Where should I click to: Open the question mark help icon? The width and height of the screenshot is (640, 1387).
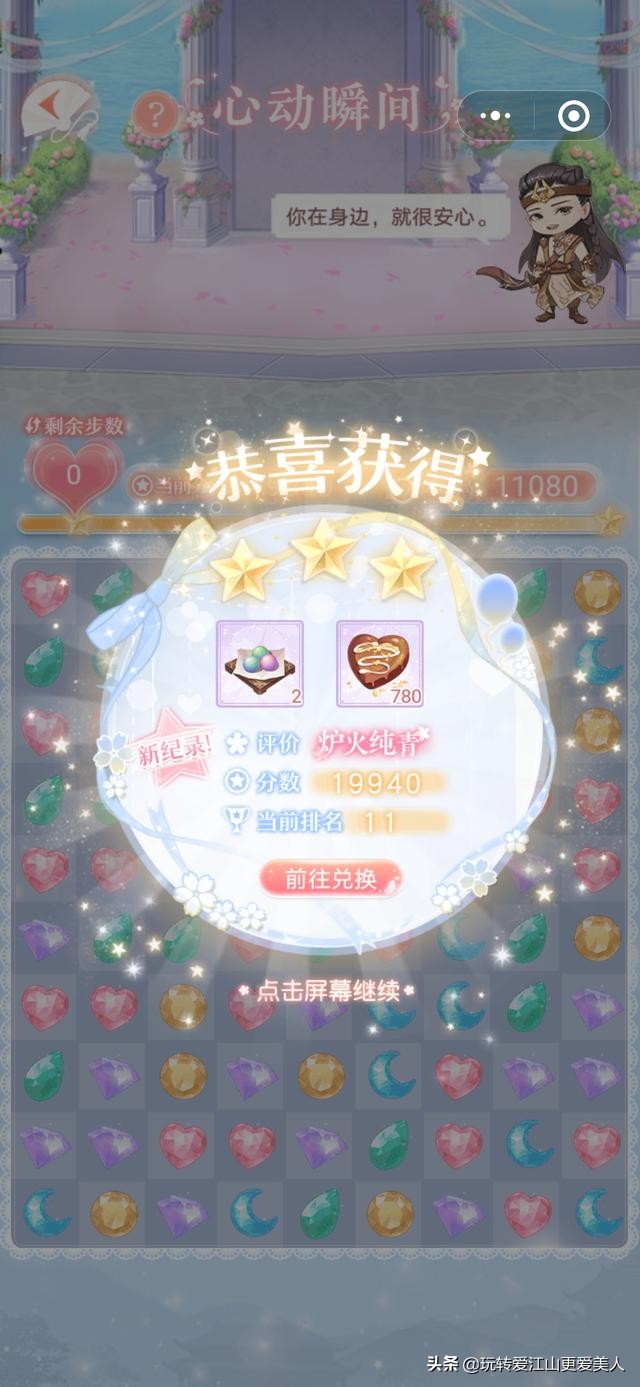click(x=153, y=112)
